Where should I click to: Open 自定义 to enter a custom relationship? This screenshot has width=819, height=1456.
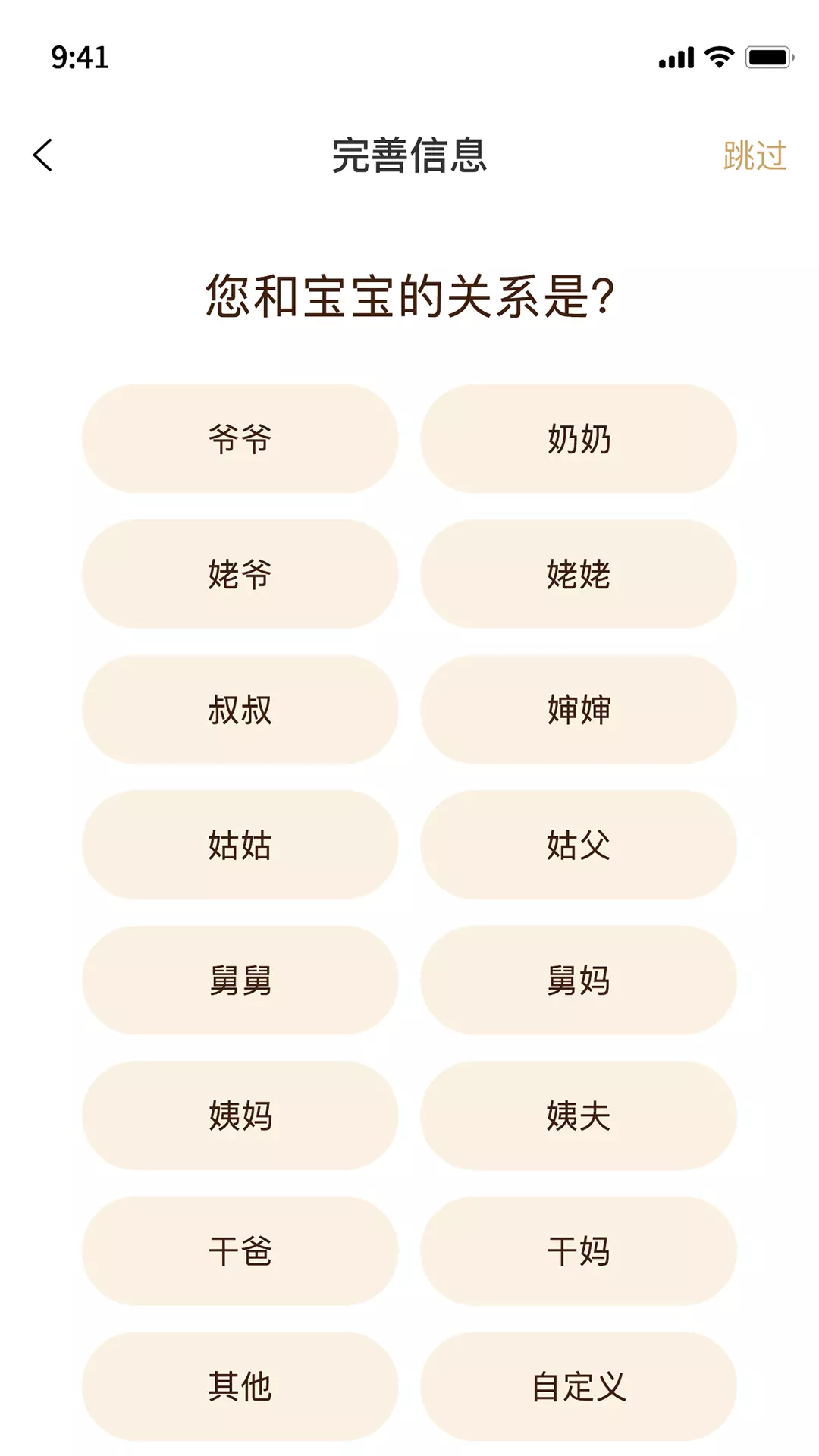click(579, 1386)
